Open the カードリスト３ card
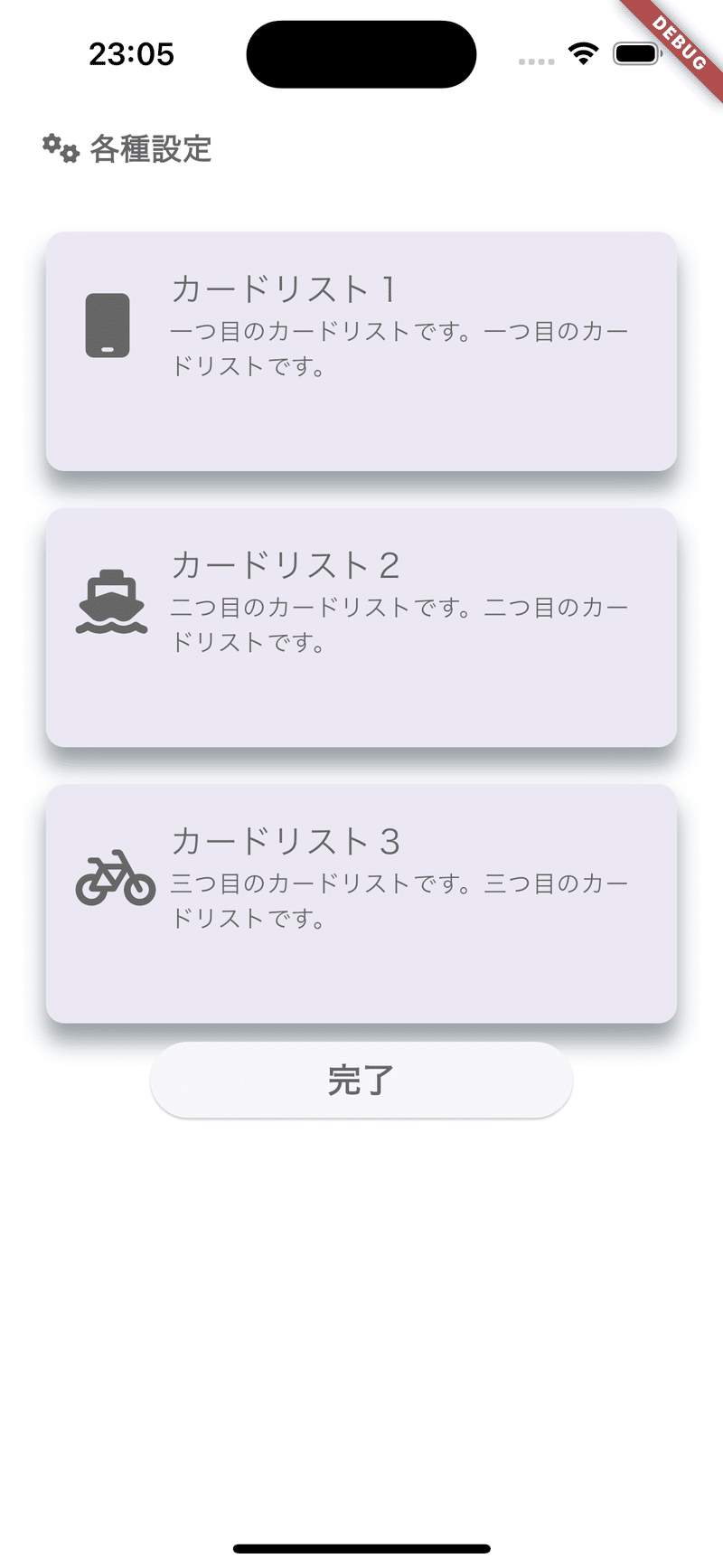 click(x=361, y=903)
